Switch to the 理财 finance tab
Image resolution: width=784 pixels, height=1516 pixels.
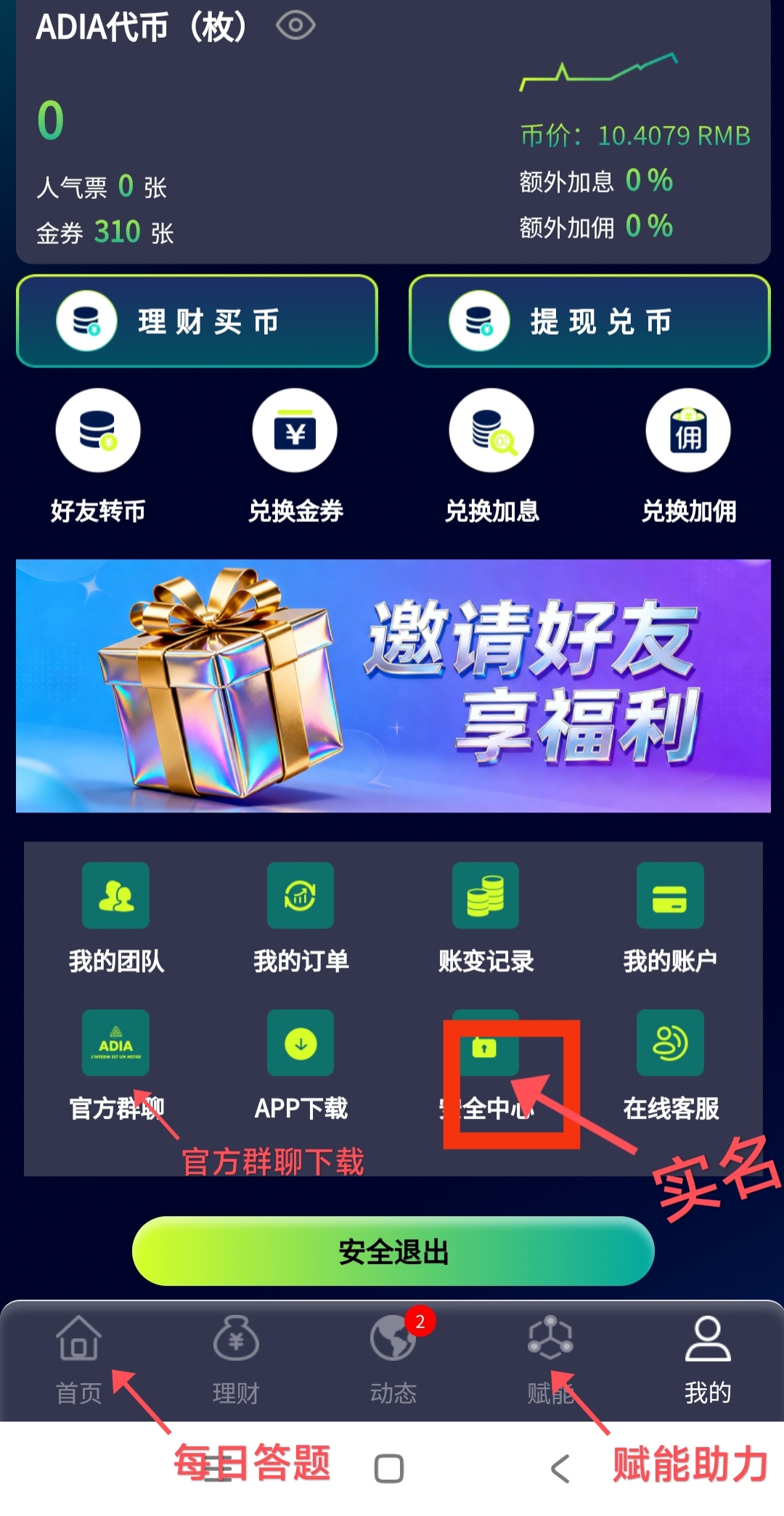point(235,1359)
